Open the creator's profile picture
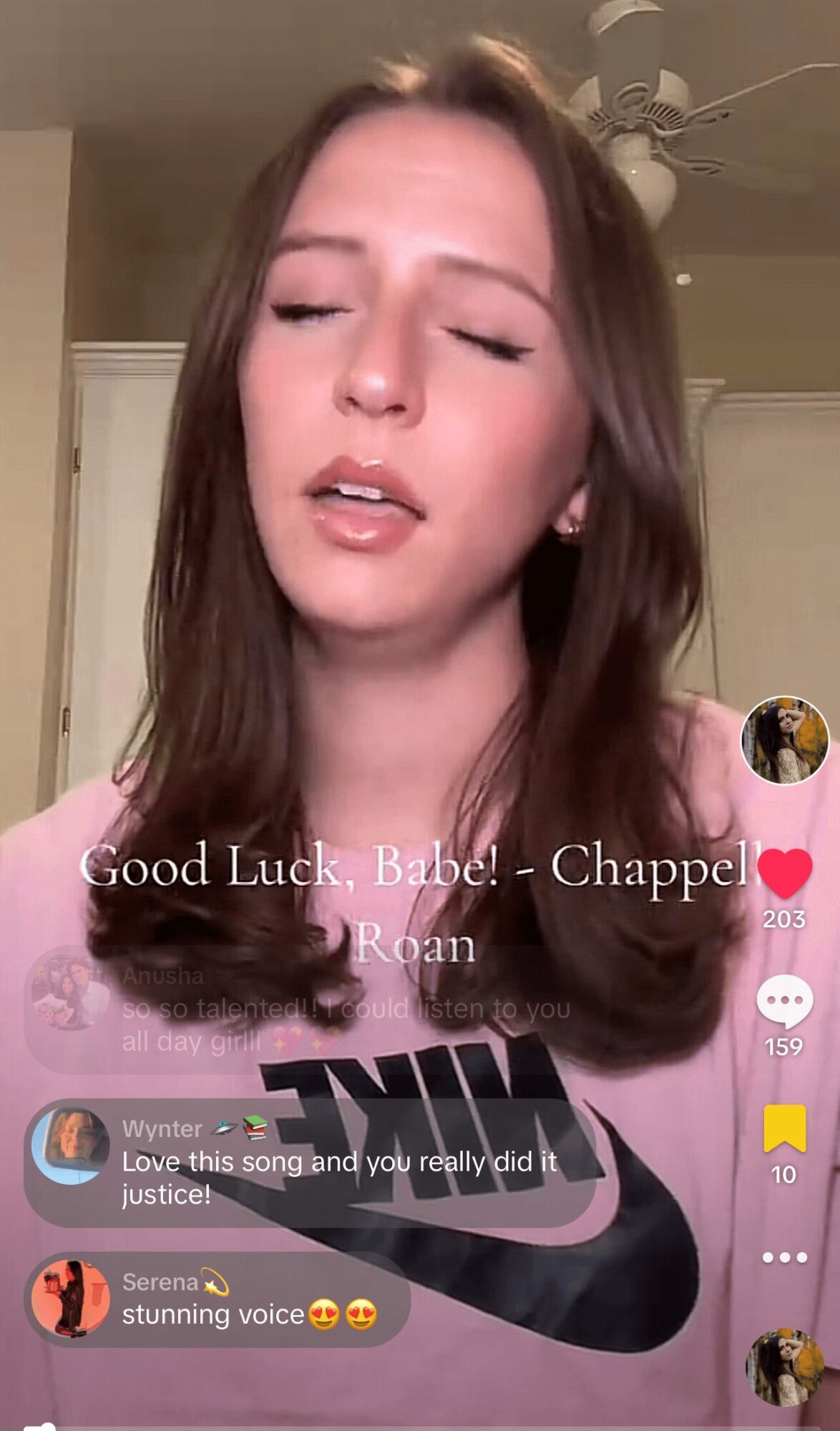The image size is (840, 1431). click(x=784, y=740)
